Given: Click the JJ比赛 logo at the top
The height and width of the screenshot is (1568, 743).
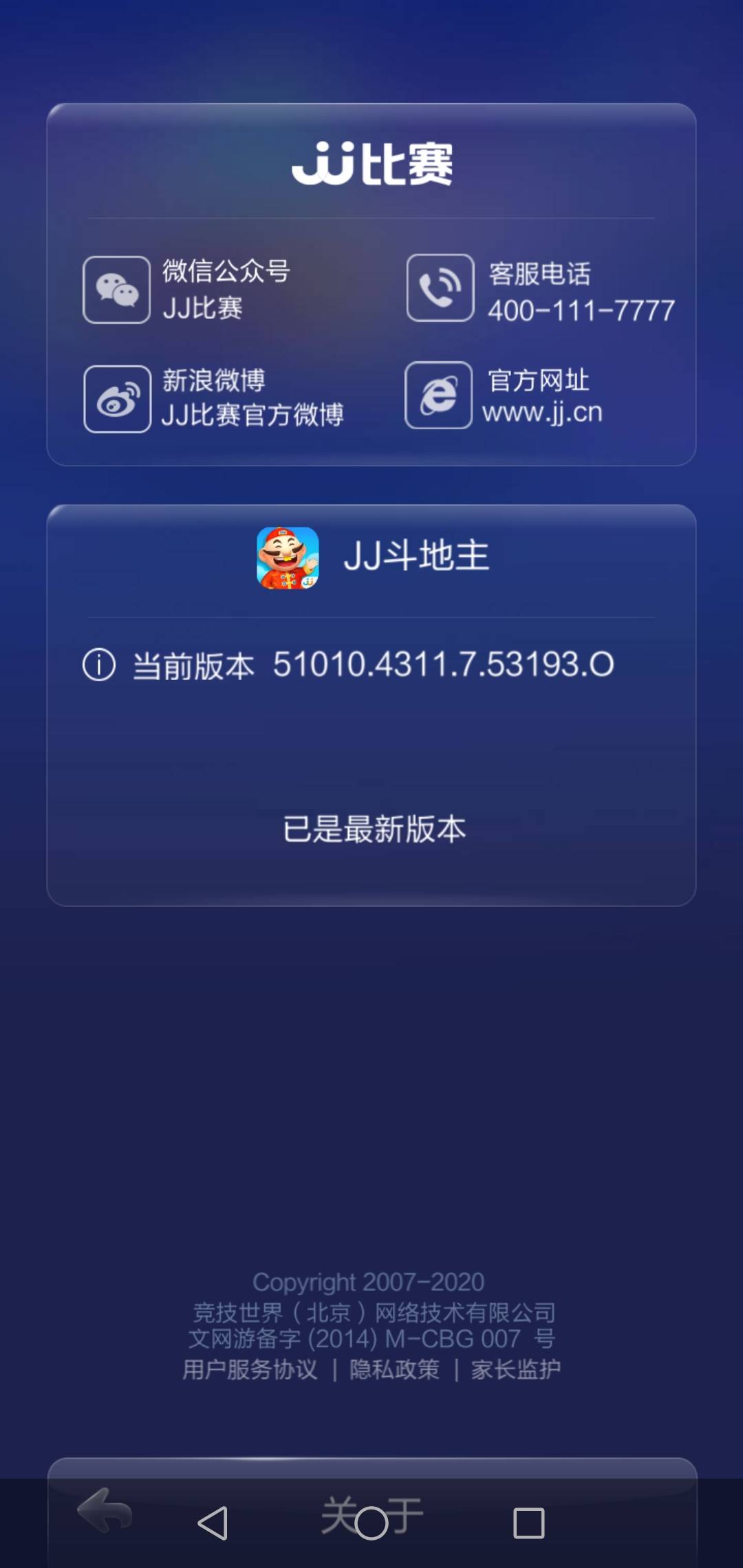Looking at the screenshot, I should 371,163.
